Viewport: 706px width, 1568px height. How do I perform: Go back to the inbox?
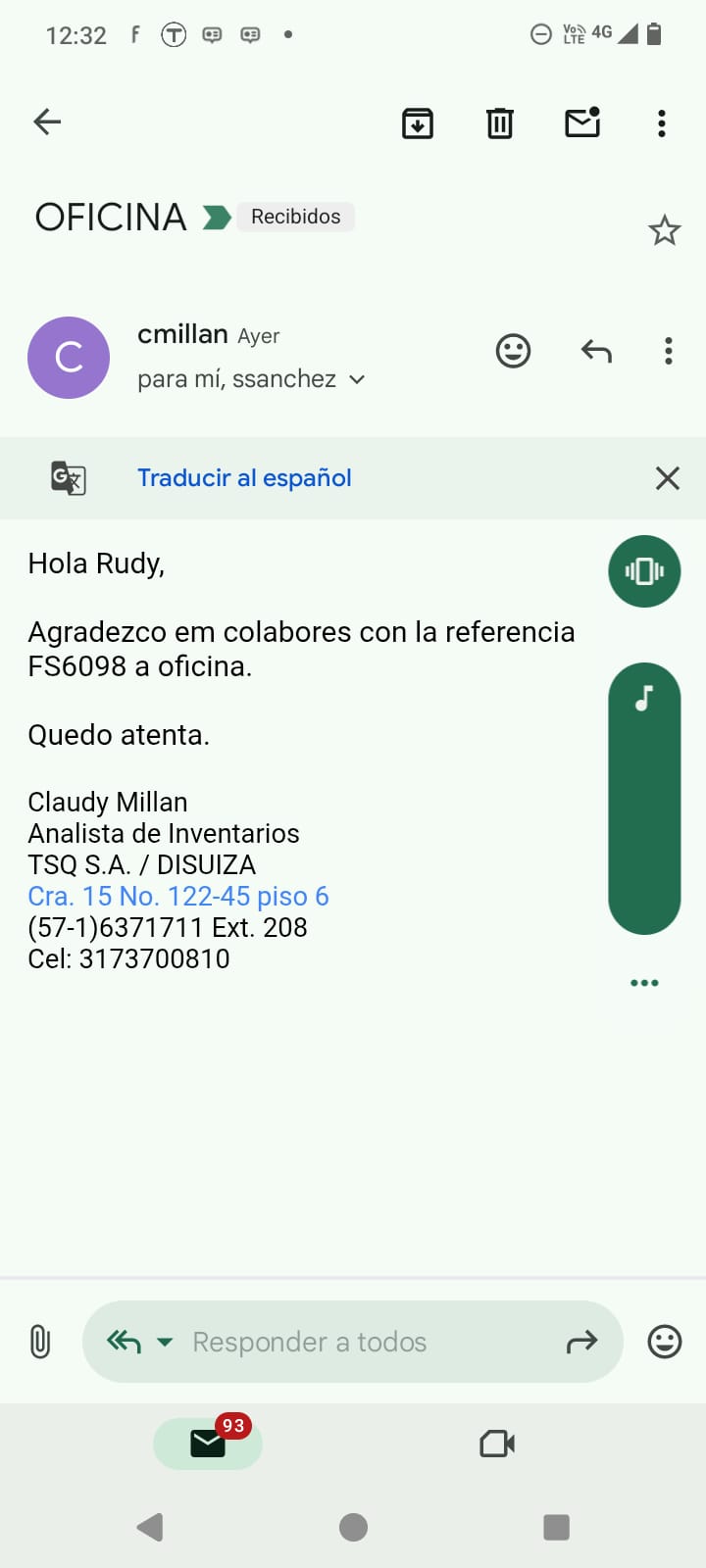47,122
